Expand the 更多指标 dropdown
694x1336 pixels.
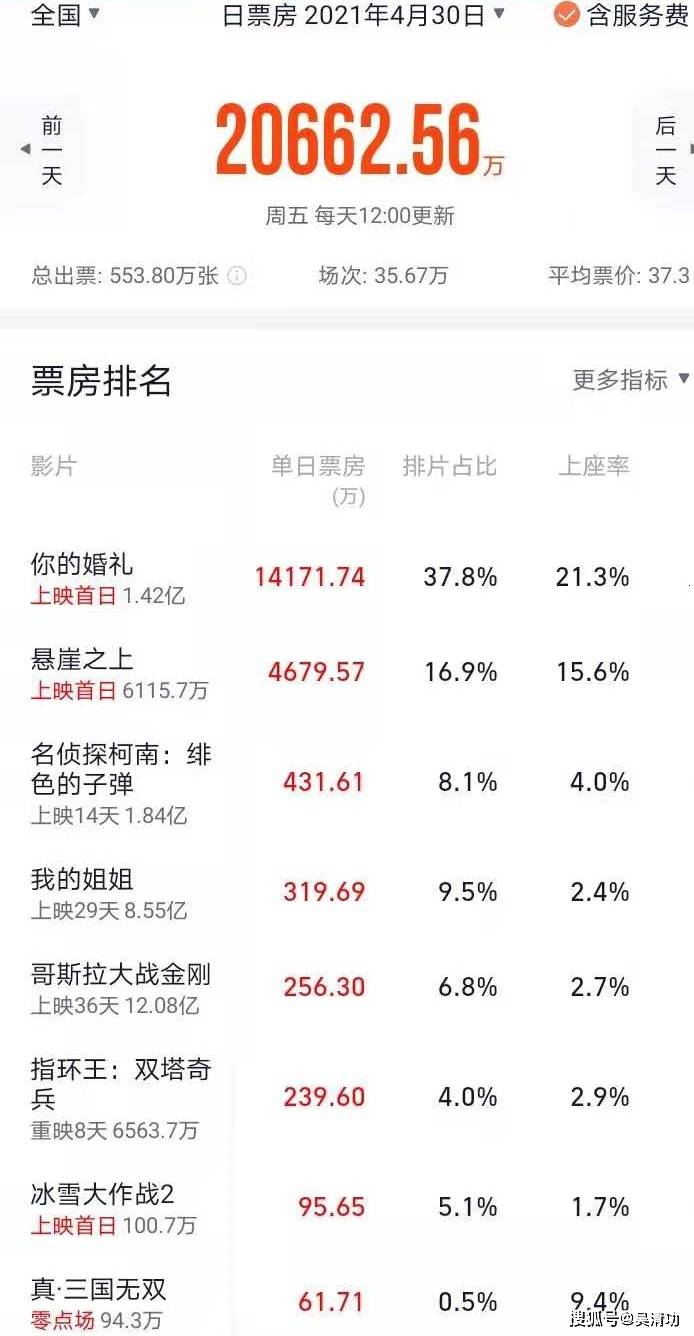(x=630, y=379)
